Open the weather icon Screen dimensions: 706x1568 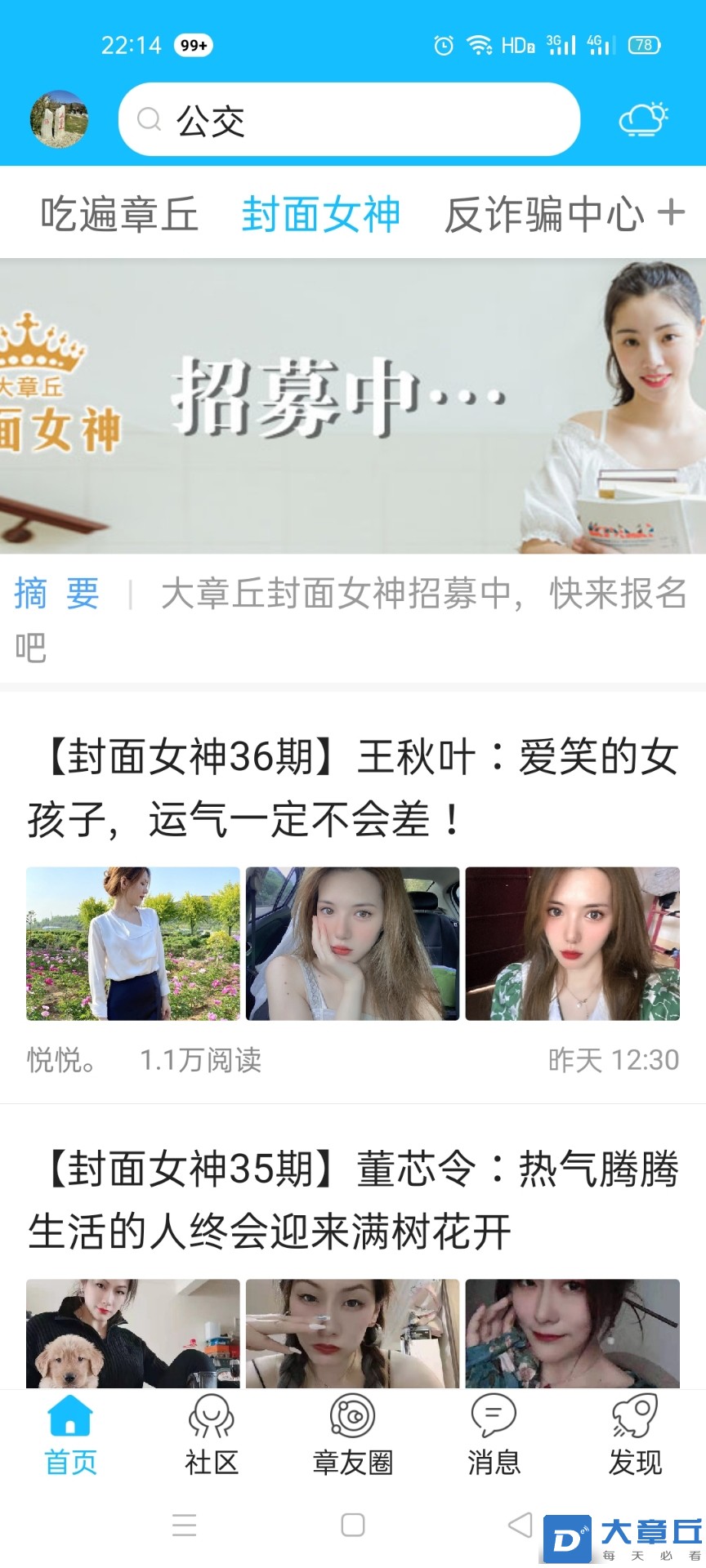pyautogui.click(x=643, y=119)
